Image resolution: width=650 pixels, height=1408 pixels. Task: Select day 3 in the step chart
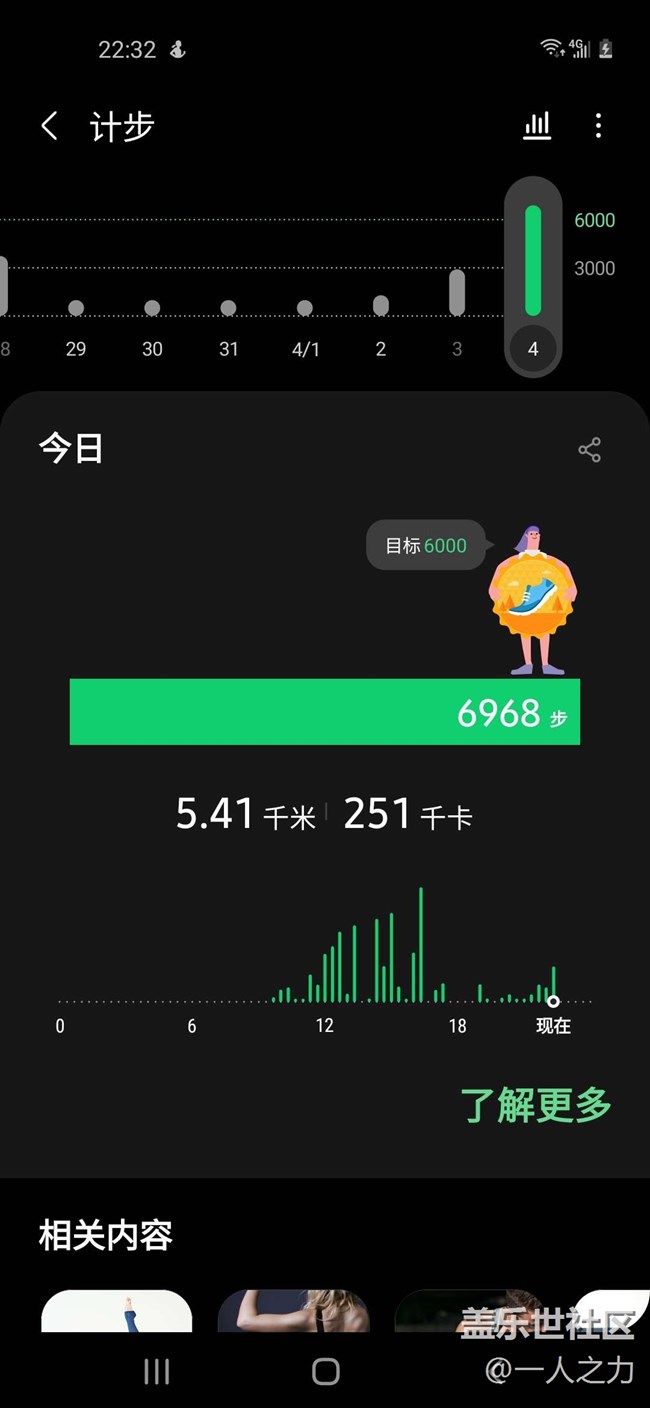[457, 310]
